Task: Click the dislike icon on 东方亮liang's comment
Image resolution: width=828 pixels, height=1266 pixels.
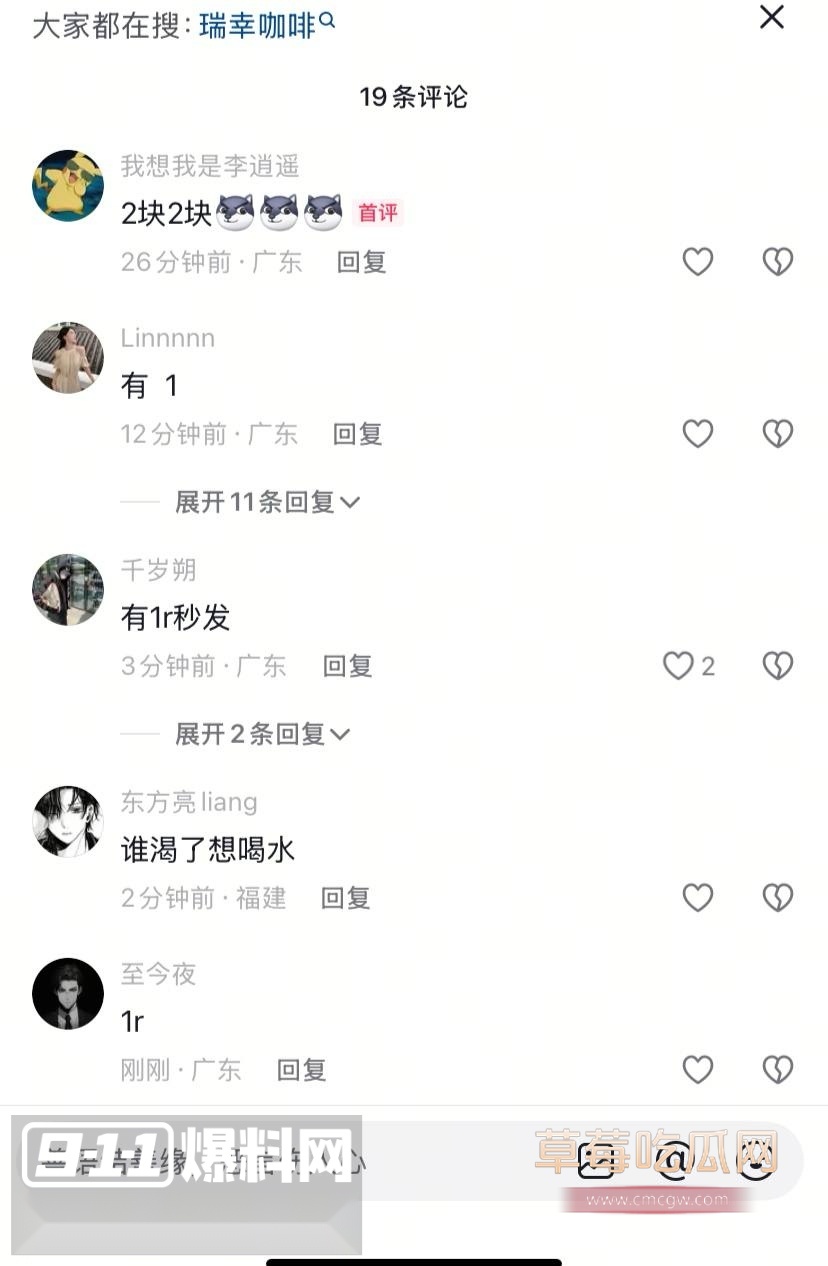Action: pos(777,898)
